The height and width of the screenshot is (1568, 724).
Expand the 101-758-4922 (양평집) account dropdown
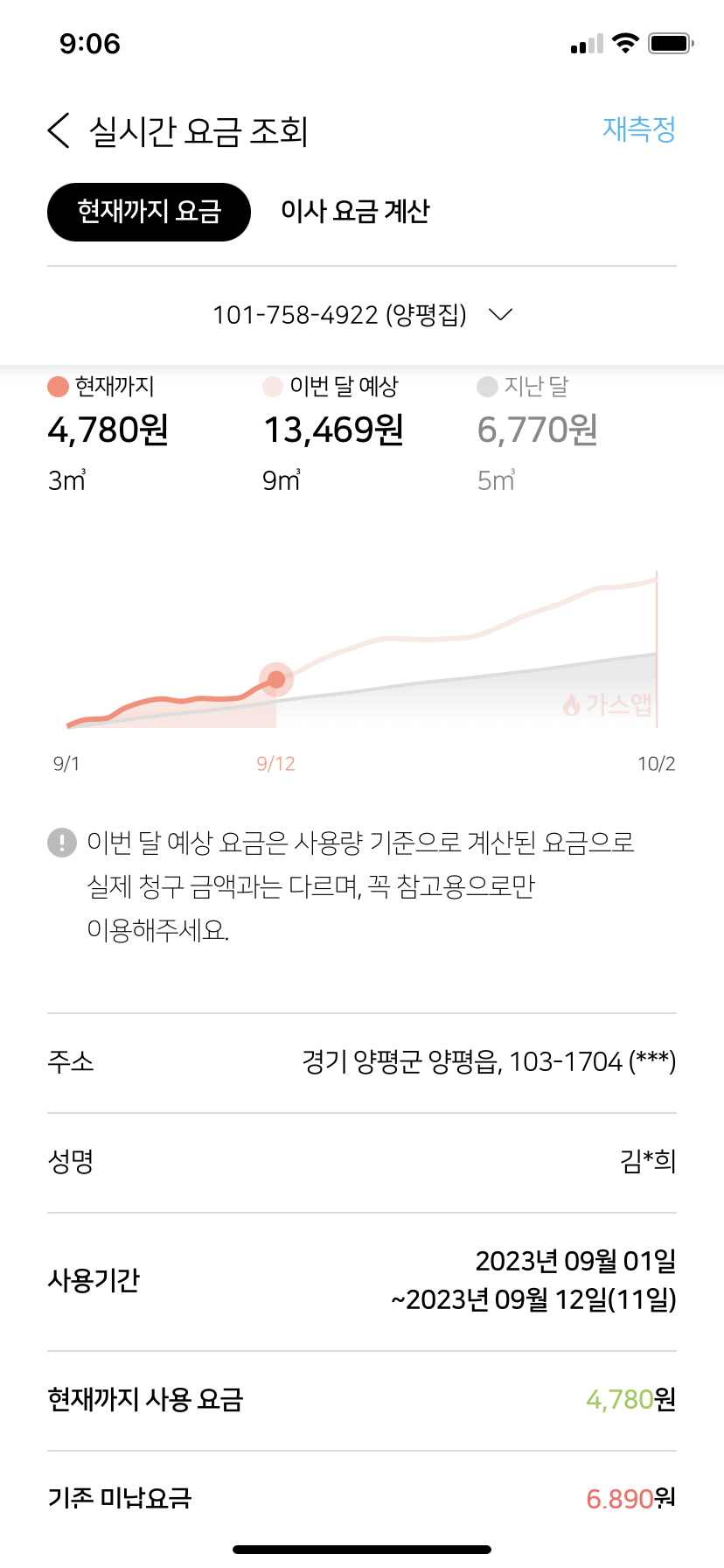click(362, 315)
